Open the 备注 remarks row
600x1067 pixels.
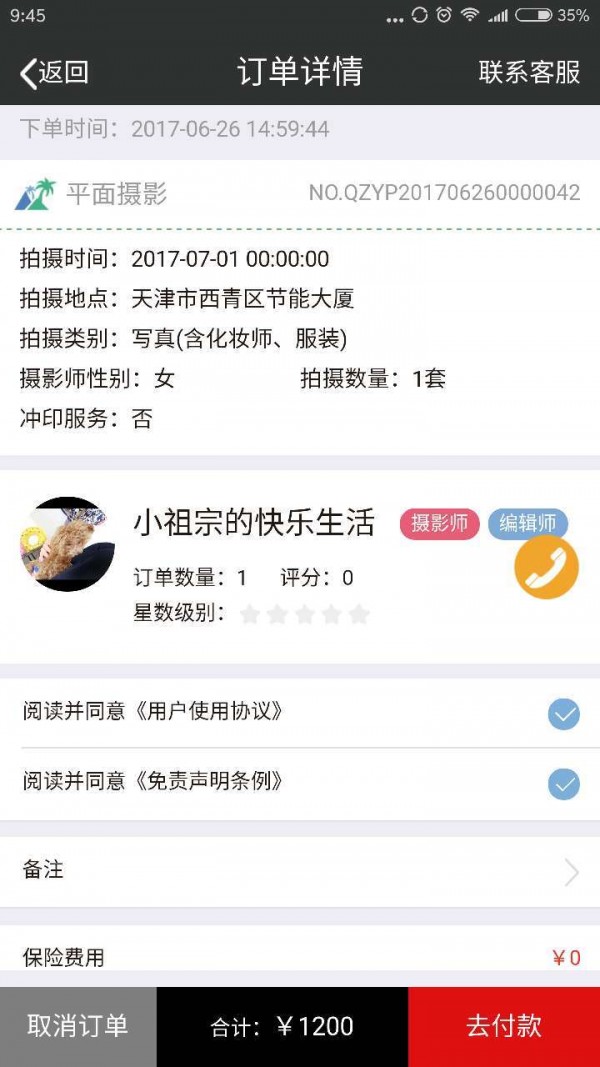pos(300,870)
